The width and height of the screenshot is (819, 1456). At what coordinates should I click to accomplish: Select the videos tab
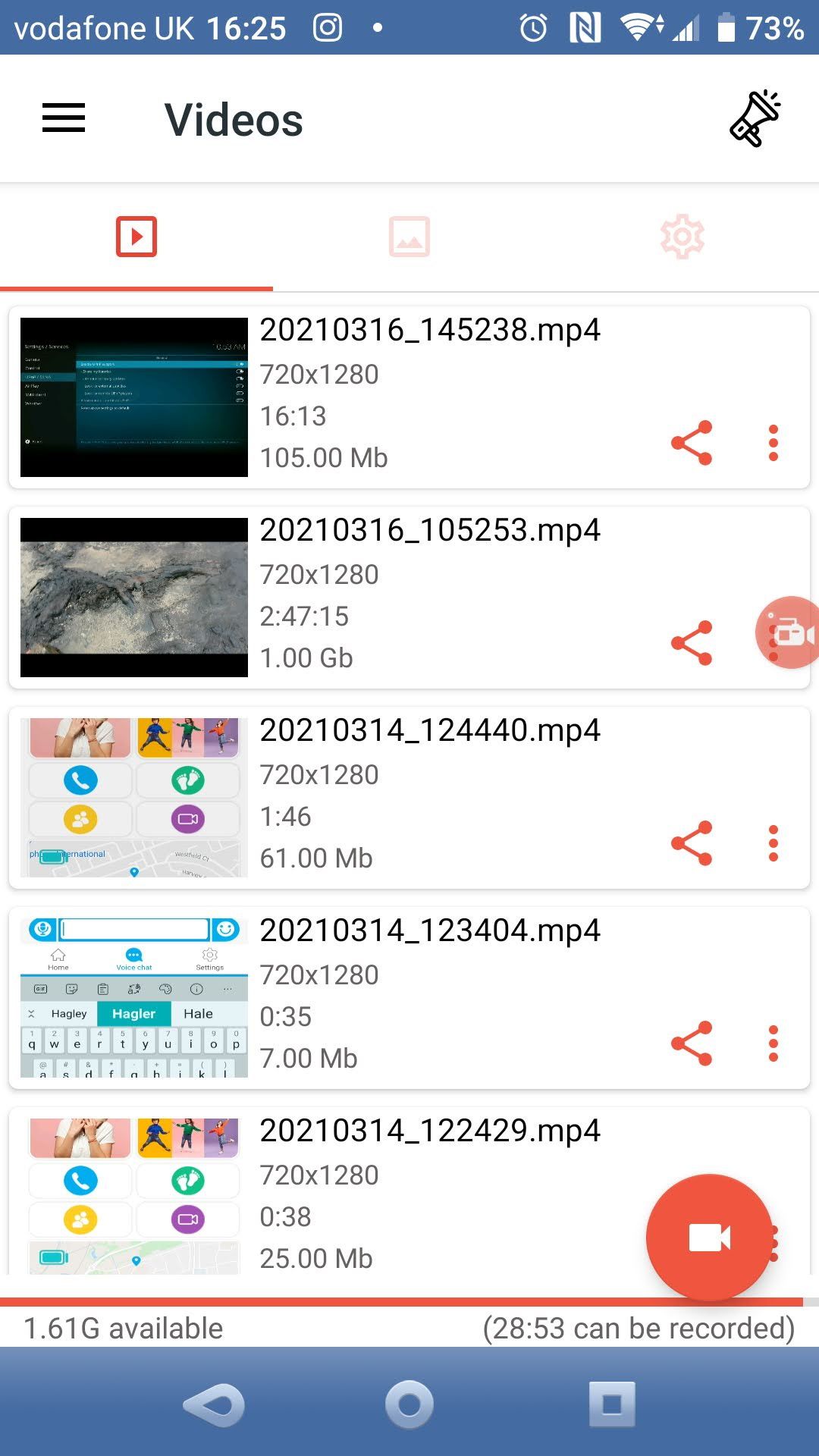[136, 237]
